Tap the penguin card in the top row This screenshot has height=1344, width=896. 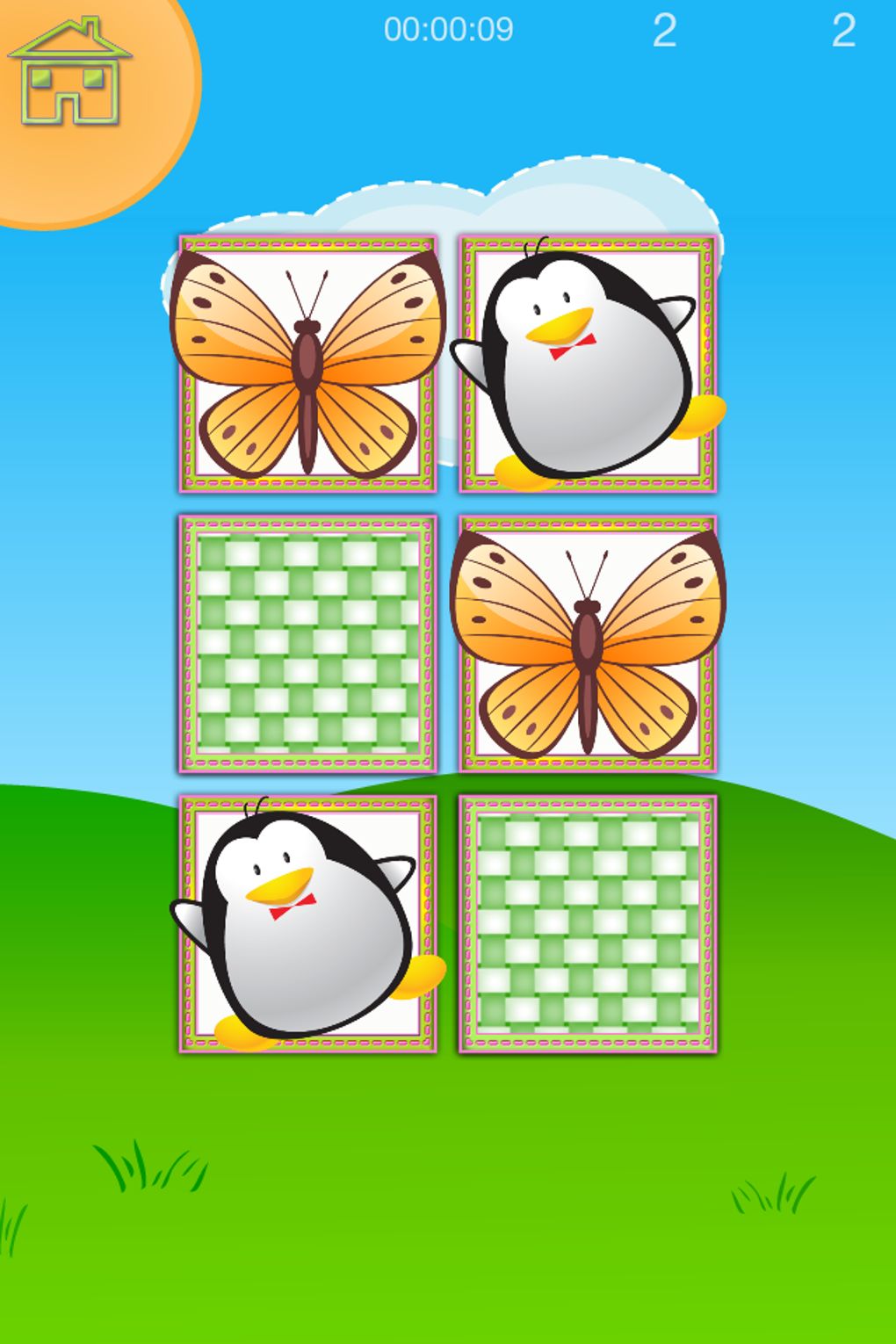(x=588, y=364)
